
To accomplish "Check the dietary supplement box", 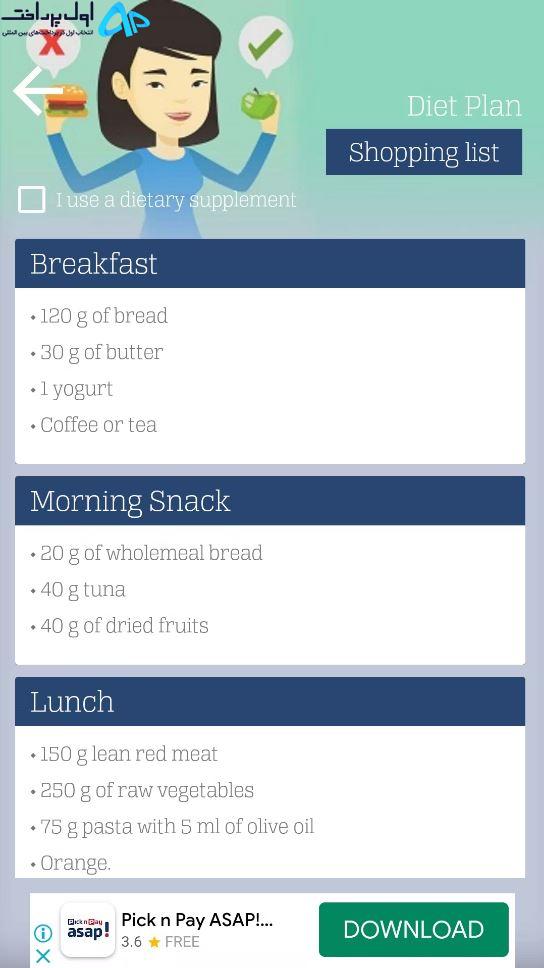I will click(x=31, y=200).
